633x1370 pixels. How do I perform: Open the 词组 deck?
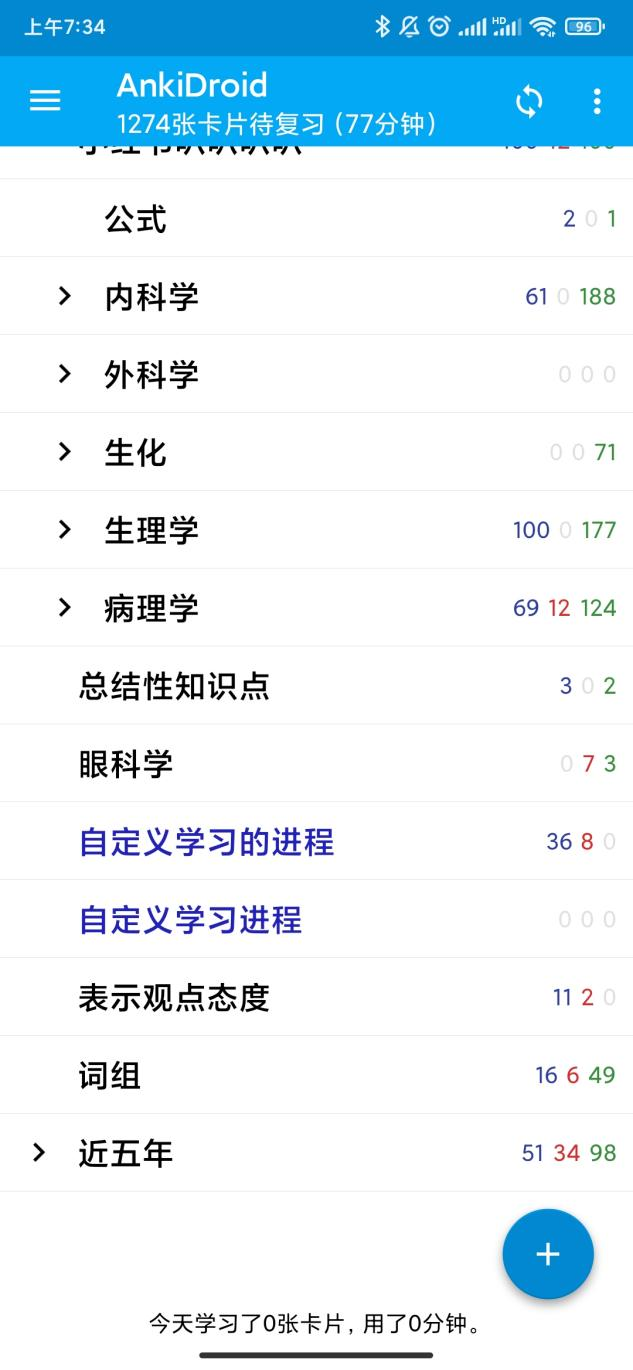[110, 1076]
